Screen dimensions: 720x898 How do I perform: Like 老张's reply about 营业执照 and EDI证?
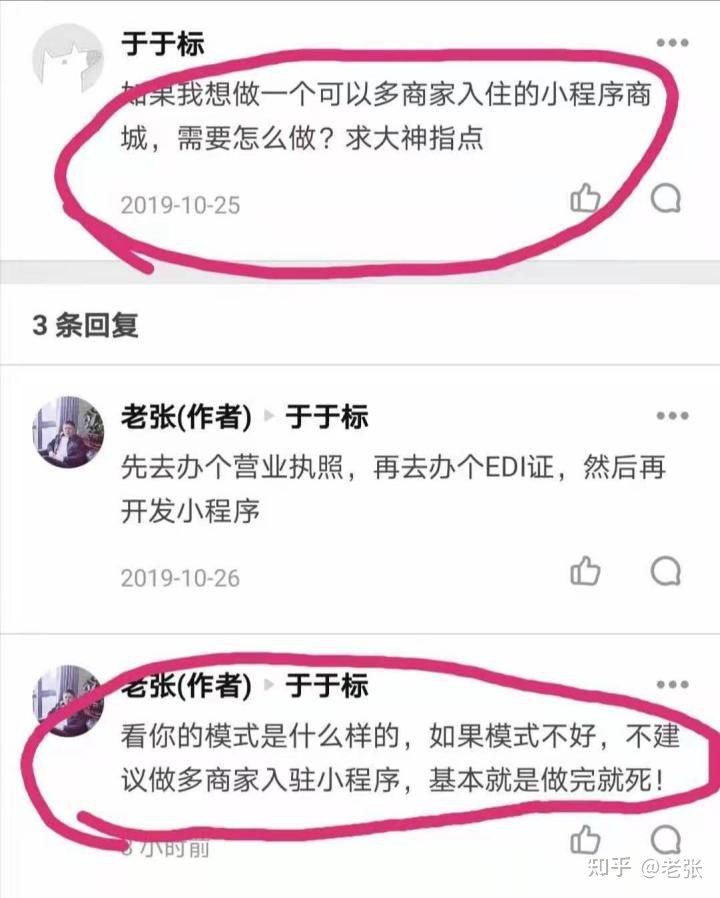point(585,572)
